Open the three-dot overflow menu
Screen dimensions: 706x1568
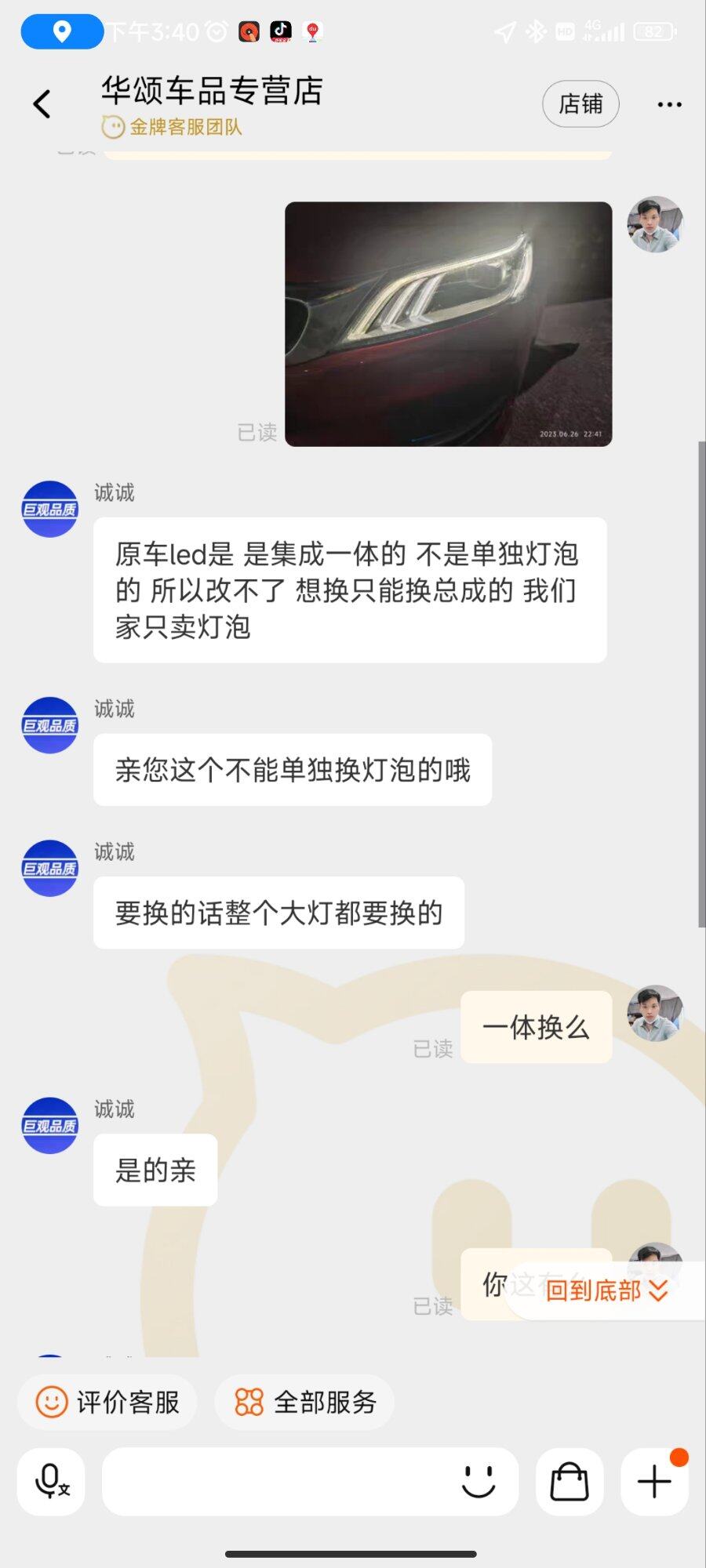pyautogui.click(x=669, y=104)
